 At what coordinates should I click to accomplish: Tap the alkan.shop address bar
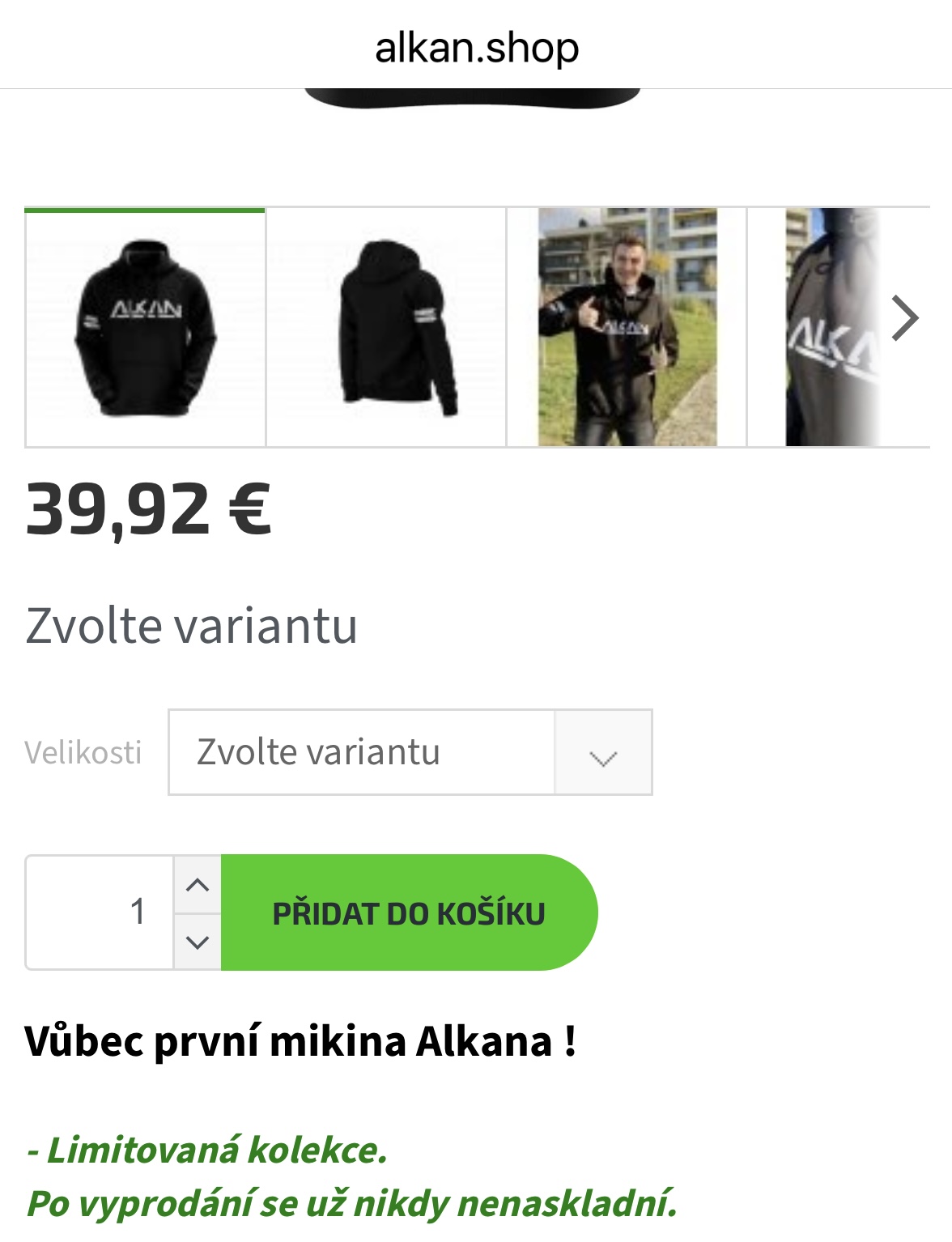476,49
